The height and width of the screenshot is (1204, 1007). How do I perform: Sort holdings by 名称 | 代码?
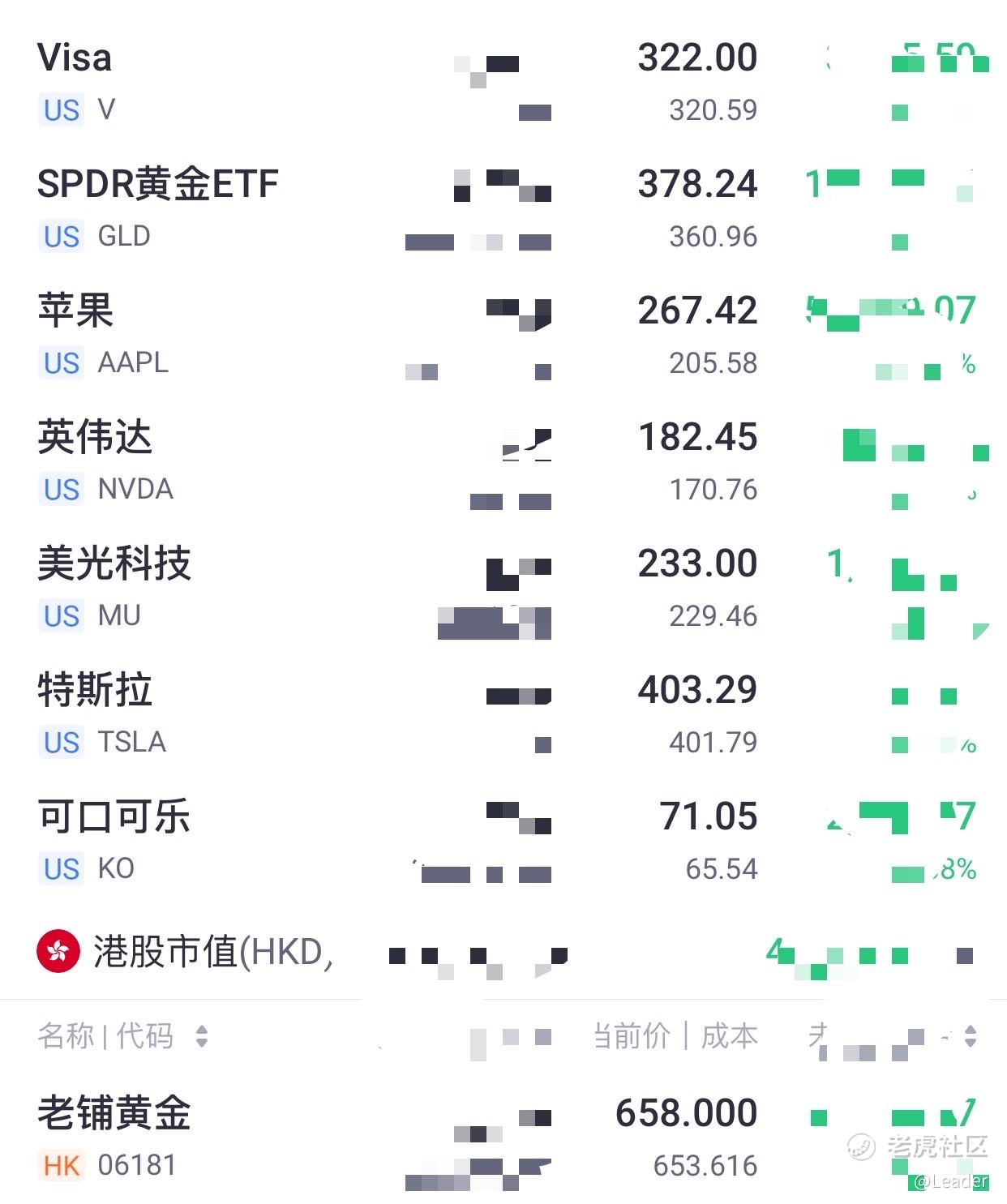(x=122, y=1036)
